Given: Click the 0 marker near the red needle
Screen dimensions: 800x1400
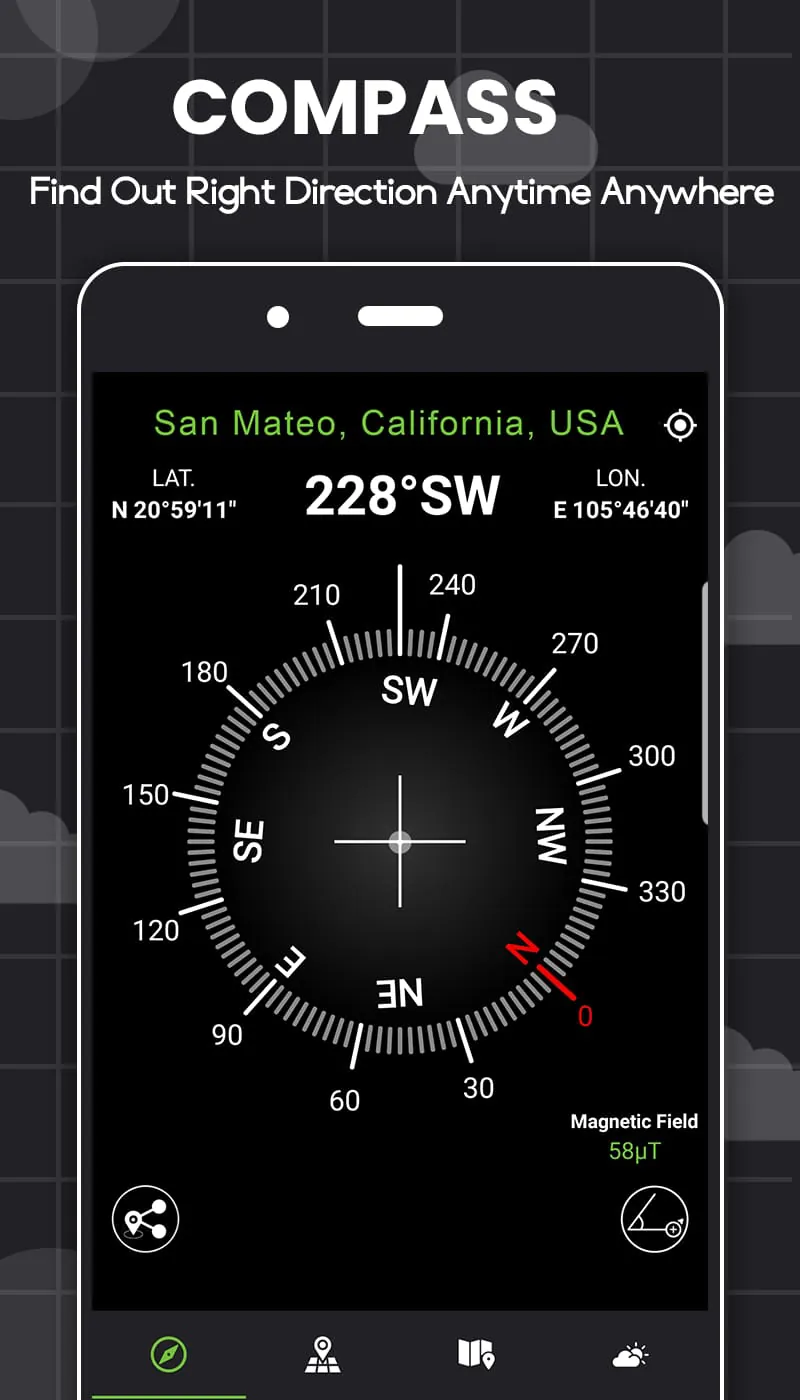Looking at the screenshot, I should (585, 1015).
